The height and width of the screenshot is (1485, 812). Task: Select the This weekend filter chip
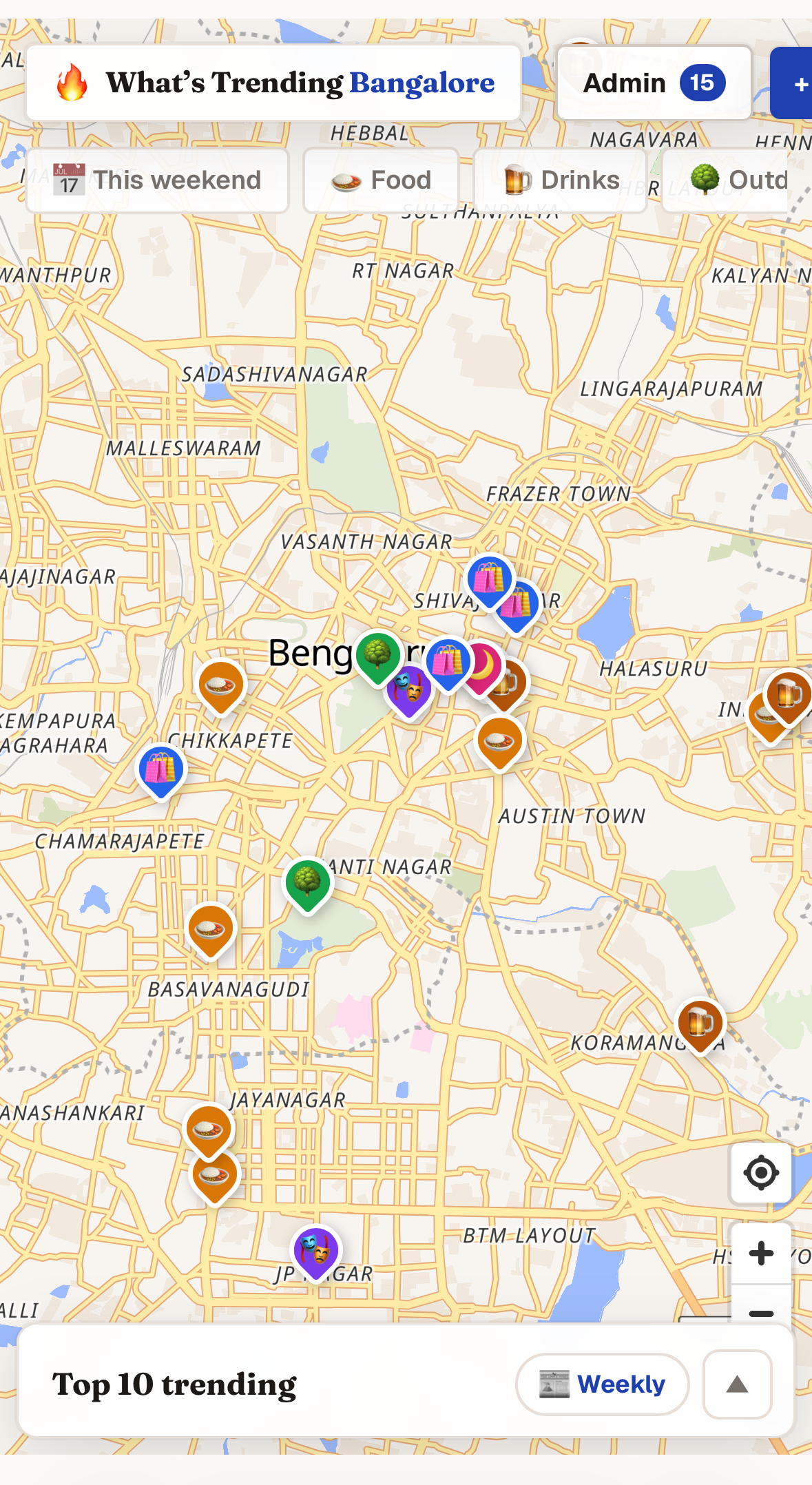coord(157,180)
